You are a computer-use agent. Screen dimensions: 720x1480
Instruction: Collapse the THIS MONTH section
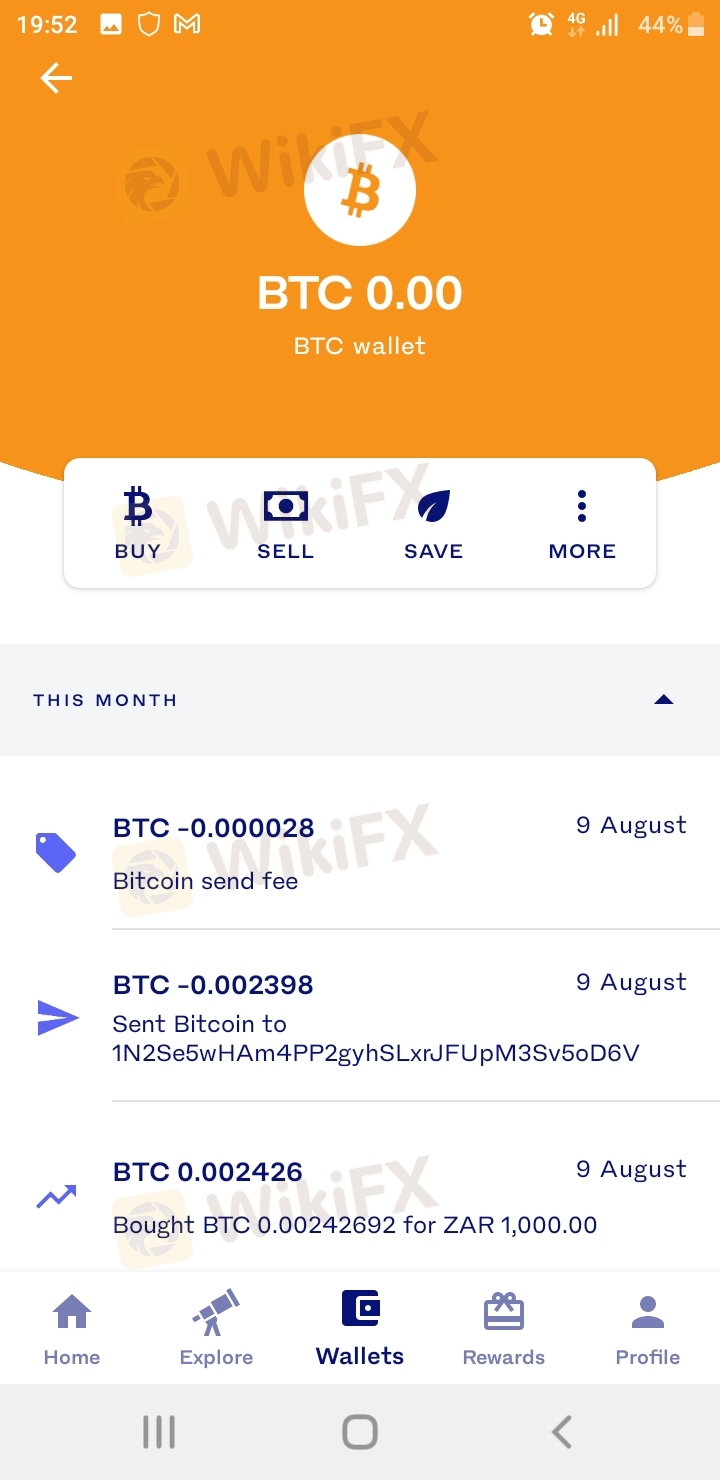pos(663,700)
